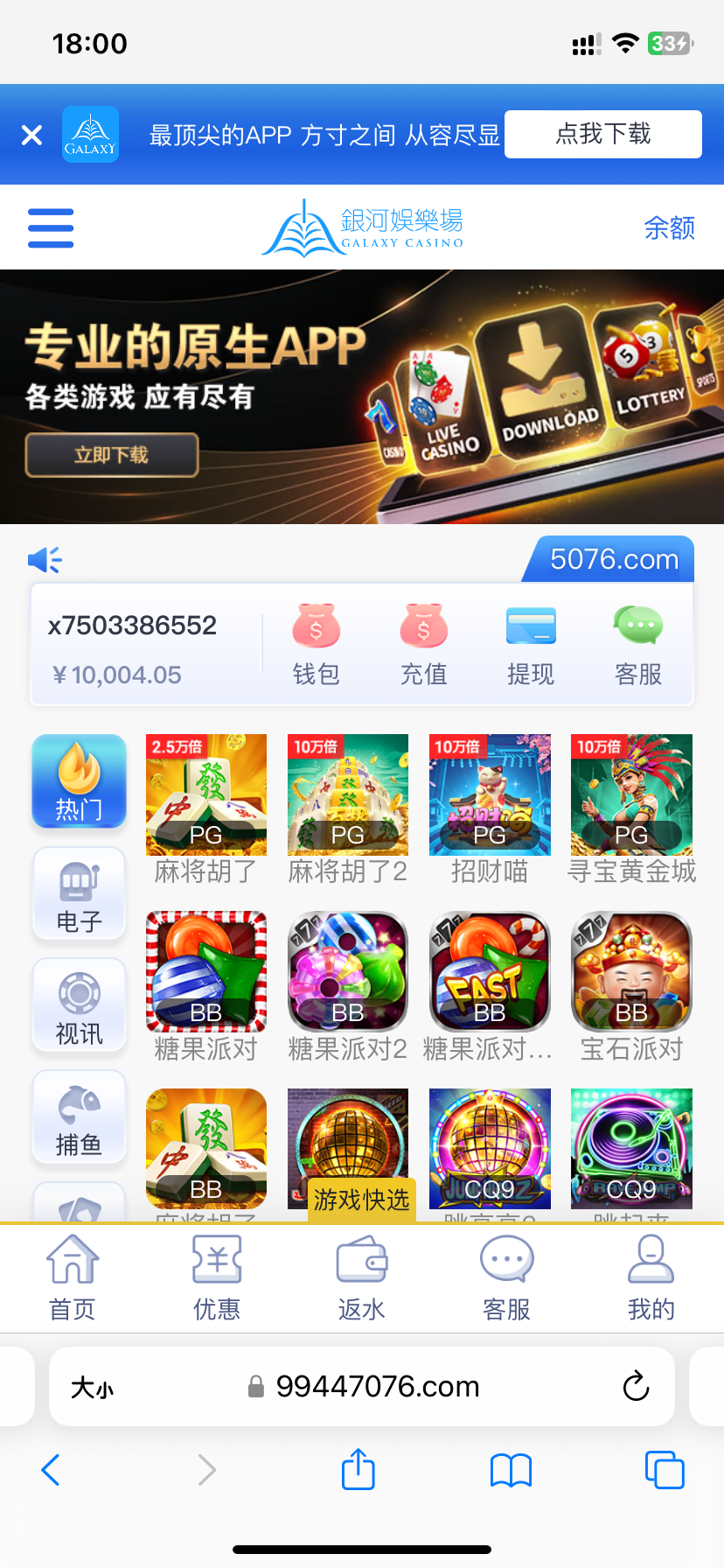724x1568 pixels.
Task: Select the 热门 category
Action: point(79,781)
